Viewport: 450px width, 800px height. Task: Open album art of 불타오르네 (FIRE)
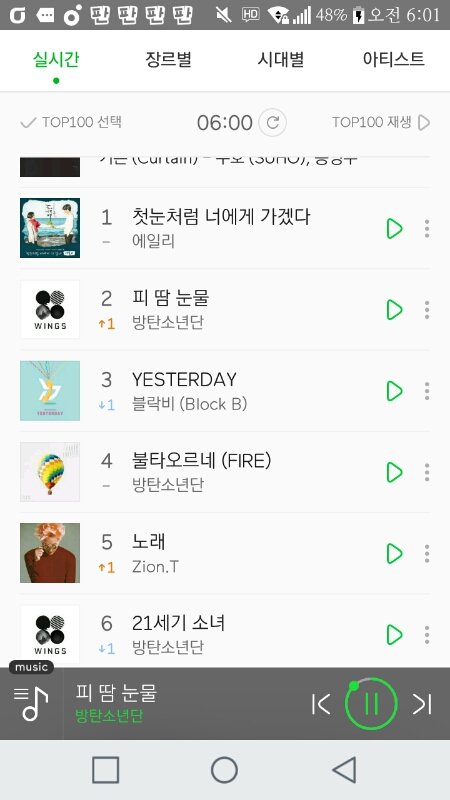[50, 472]
